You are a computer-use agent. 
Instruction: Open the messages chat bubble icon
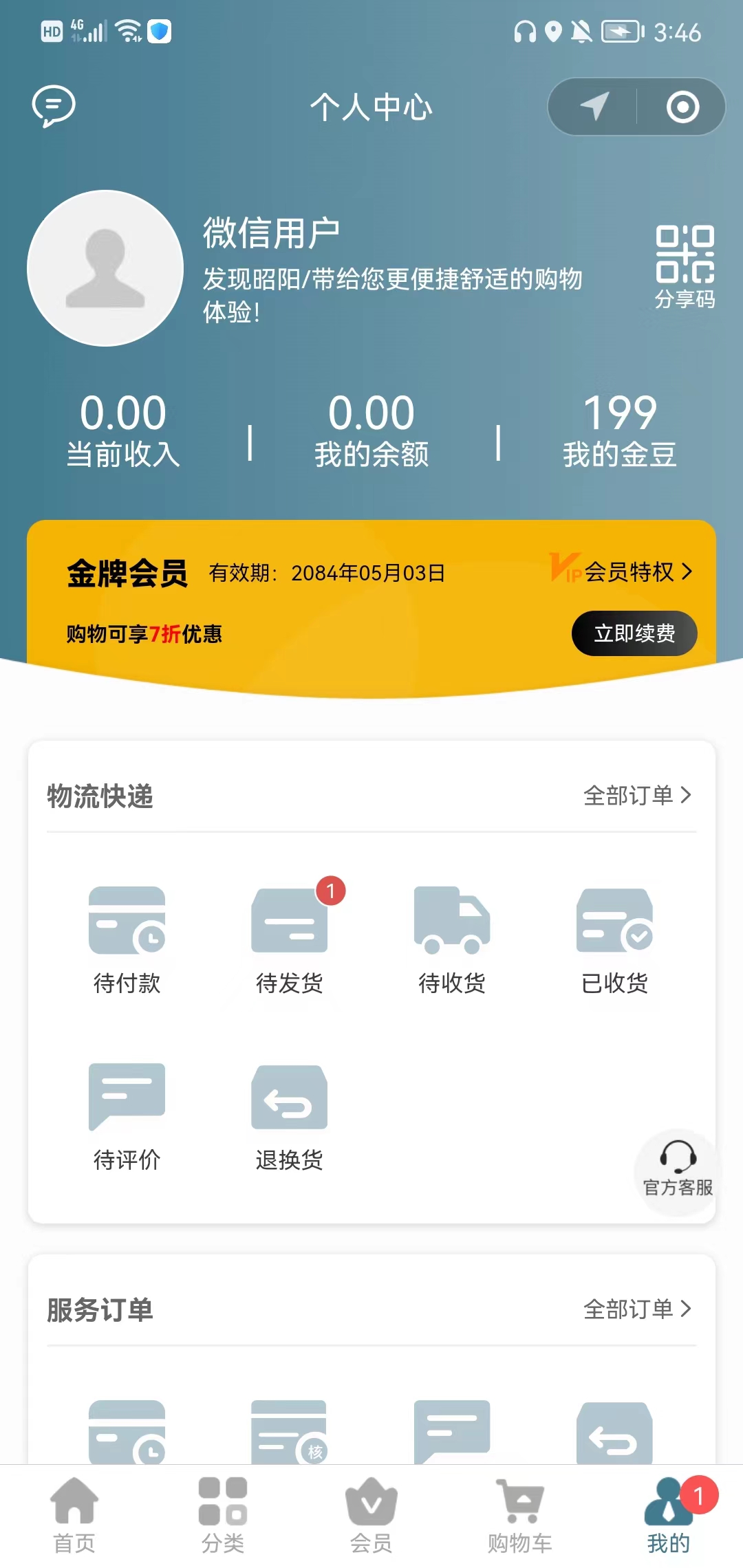(x=54, y=106)
